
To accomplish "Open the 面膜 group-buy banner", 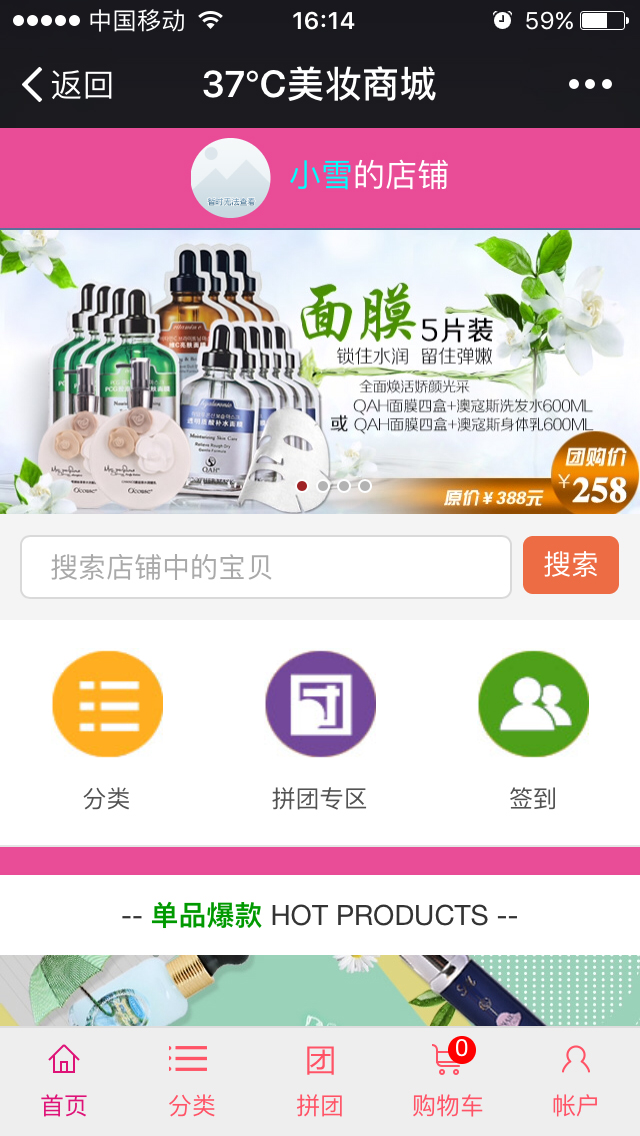I will [x=320, y=371].
